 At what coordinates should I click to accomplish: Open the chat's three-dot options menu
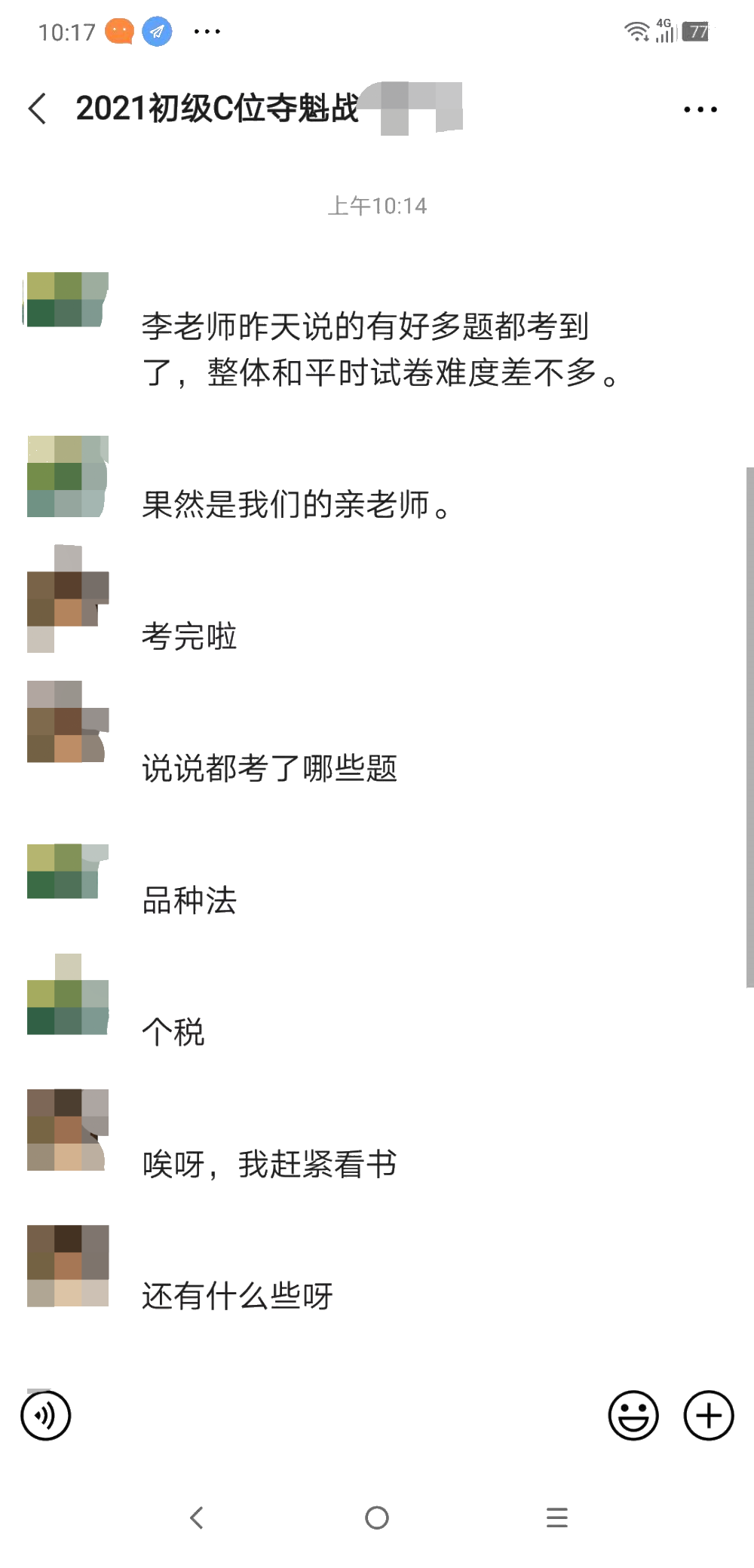click(x=700, y=109)
